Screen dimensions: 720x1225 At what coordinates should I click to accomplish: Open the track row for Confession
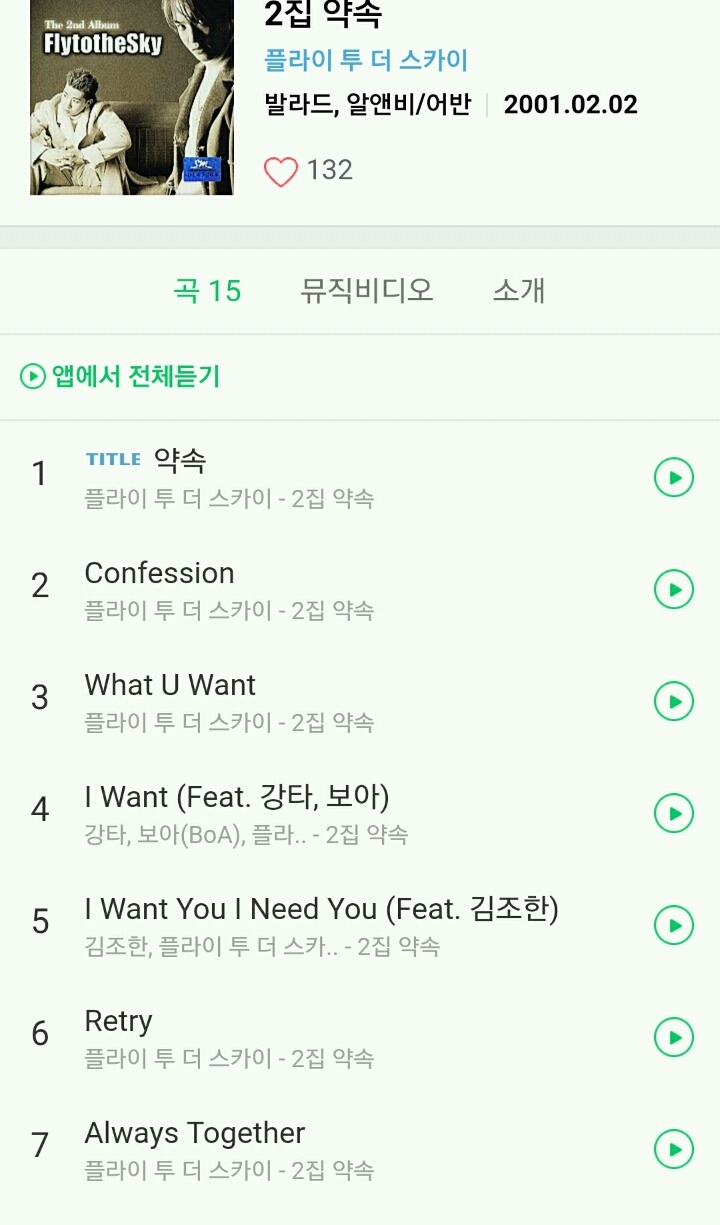[x=300, y=589]
